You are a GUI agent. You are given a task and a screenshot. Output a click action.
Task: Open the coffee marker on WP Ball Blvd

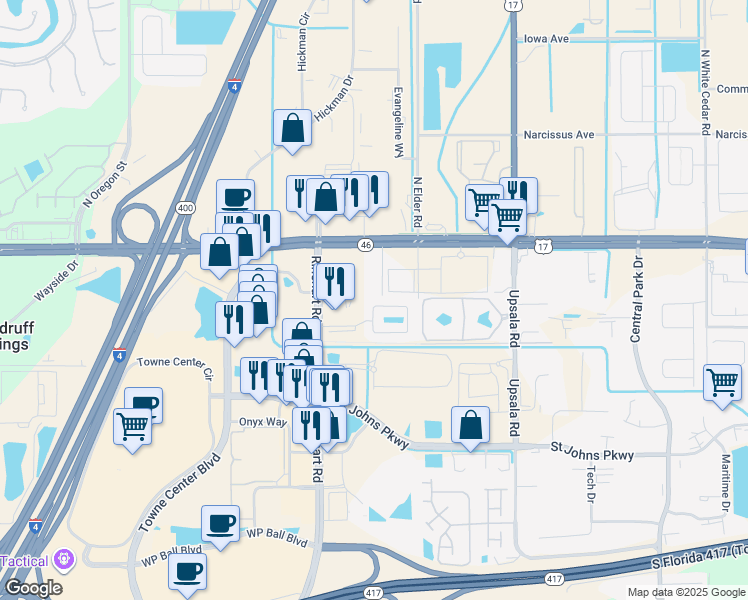[220, 524]
